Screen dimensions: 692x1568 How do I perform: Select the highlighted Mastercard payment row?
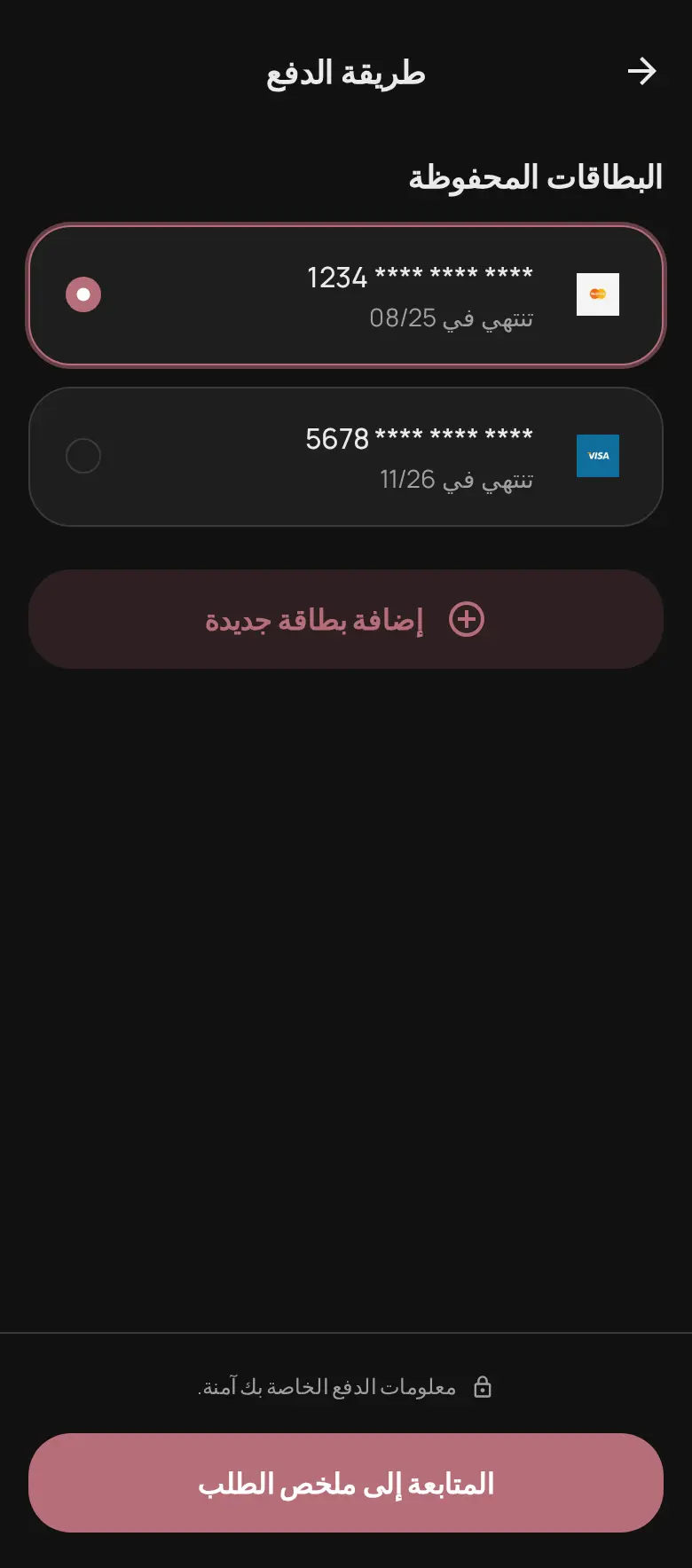click(345, 294)
